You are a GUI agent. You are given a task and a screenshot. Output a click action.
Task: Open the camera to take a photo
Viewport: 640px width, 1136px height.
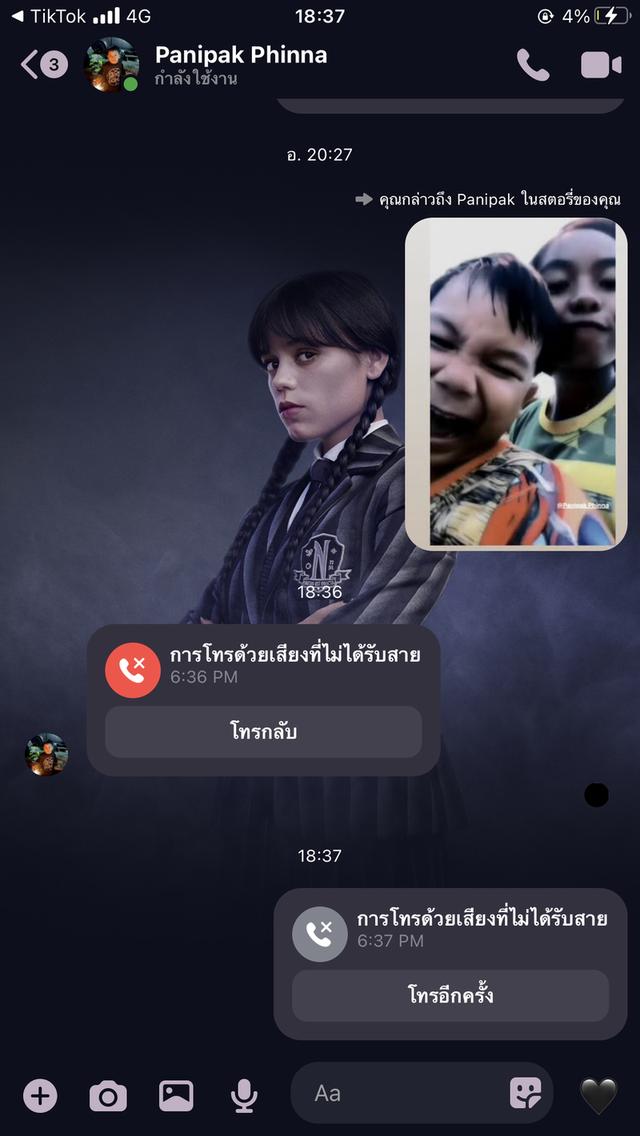click(108, 1096)
